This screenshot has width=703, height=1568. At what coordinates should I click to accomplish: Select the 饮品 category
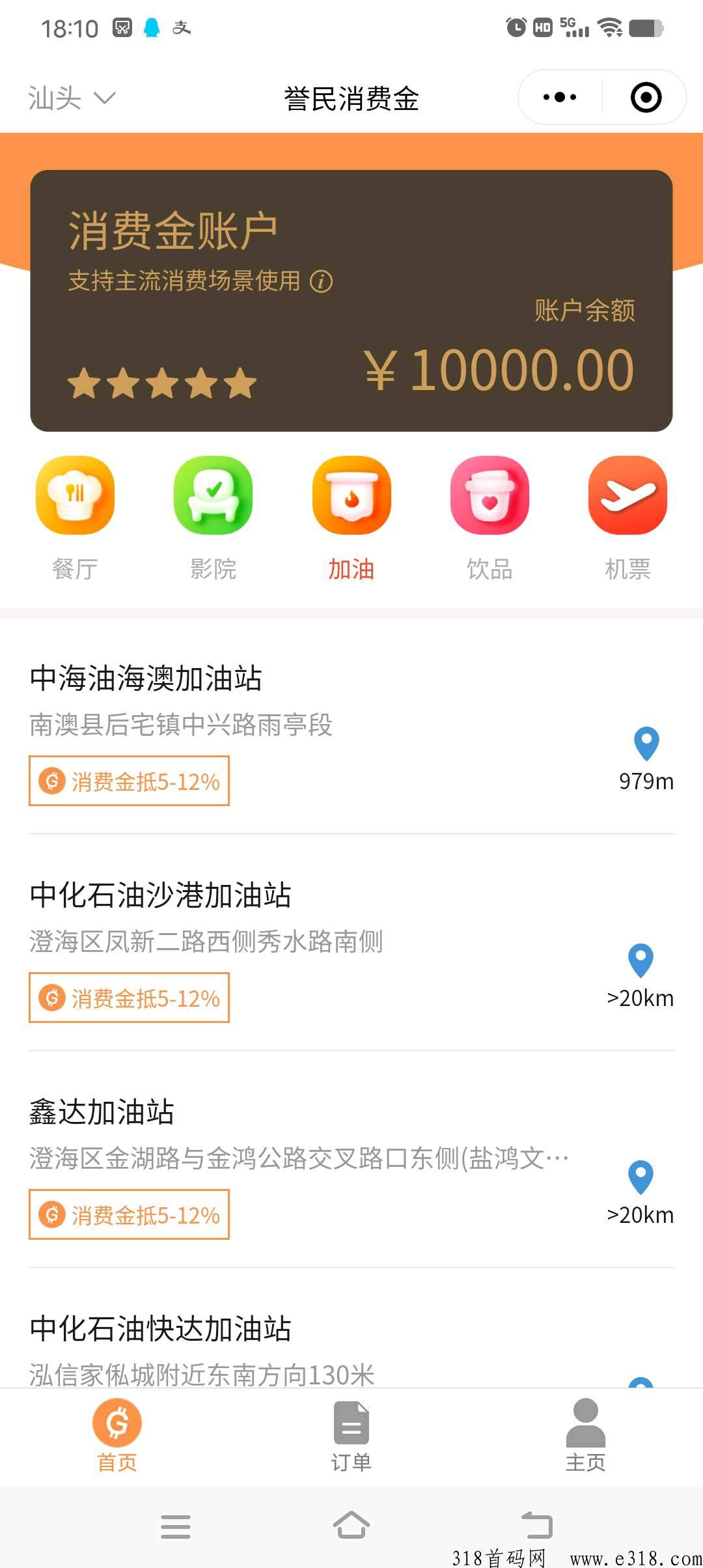click(x=489, y=518)
